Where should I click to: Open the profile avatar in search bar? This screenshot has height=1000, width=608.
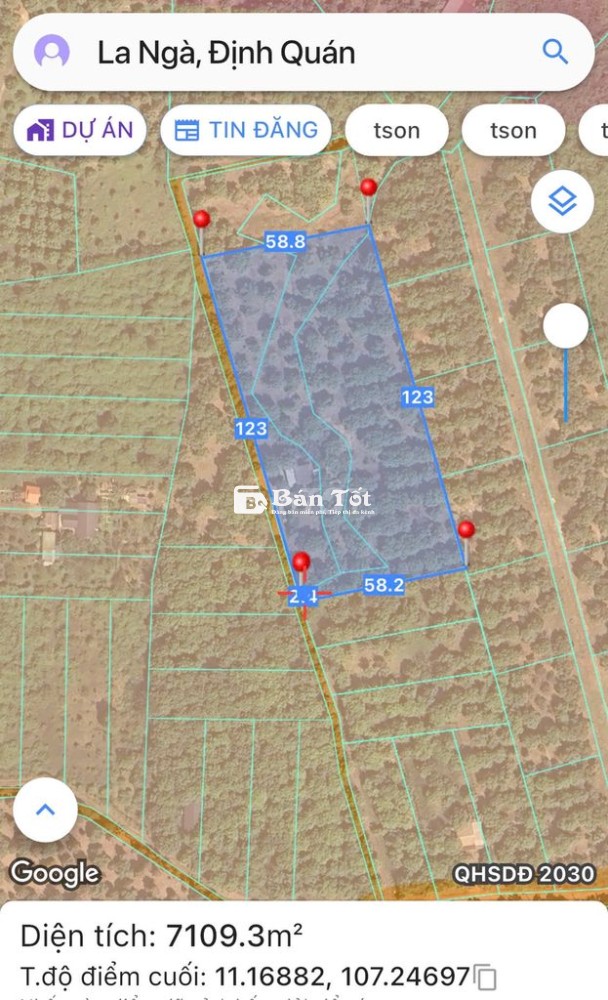[52, 52]
